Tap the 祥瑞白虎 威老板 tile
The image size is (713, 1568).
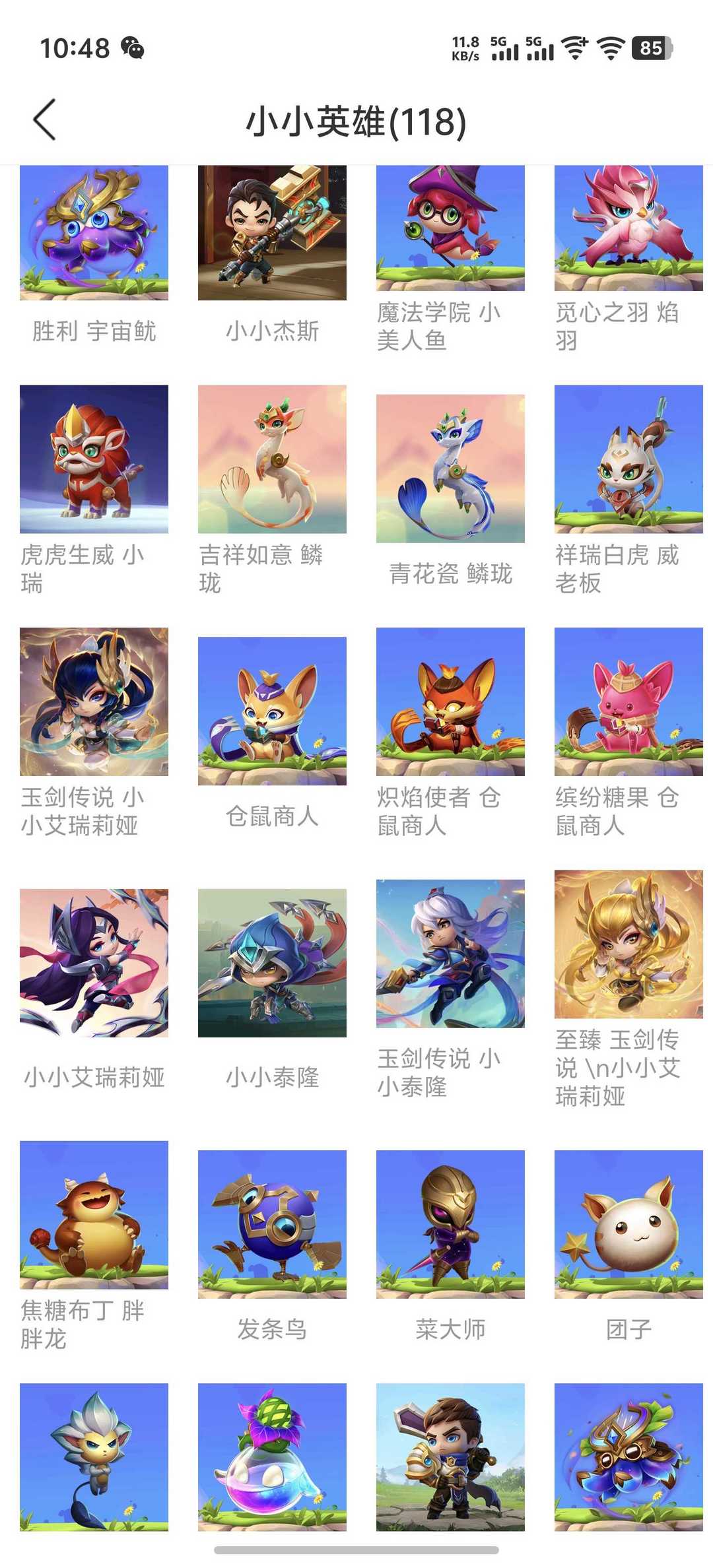(x=628, y=459)
